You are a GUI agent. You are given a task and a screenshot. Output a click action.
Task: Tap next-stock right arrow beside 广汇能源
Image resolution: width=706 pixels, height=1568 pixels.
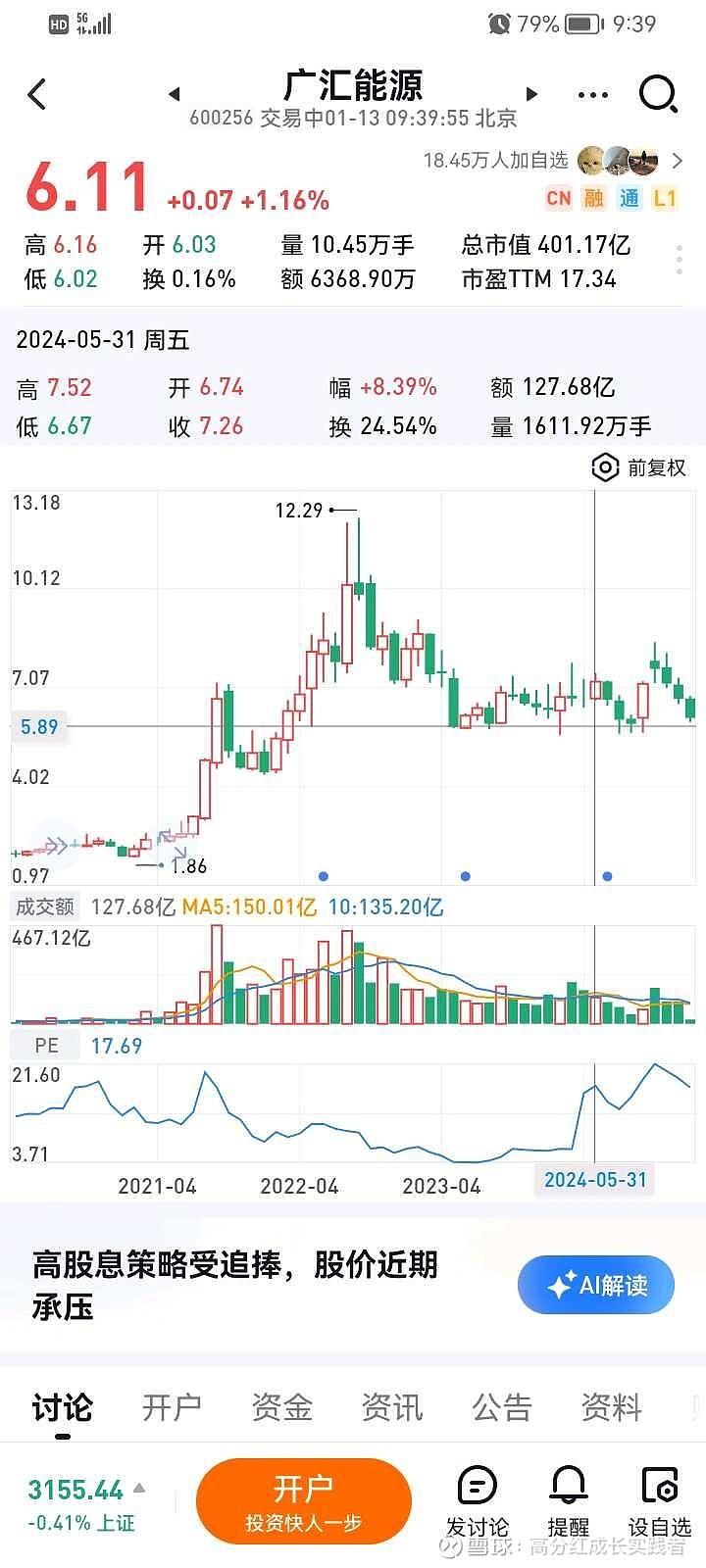pyautogui.click(x=530, y=94)
